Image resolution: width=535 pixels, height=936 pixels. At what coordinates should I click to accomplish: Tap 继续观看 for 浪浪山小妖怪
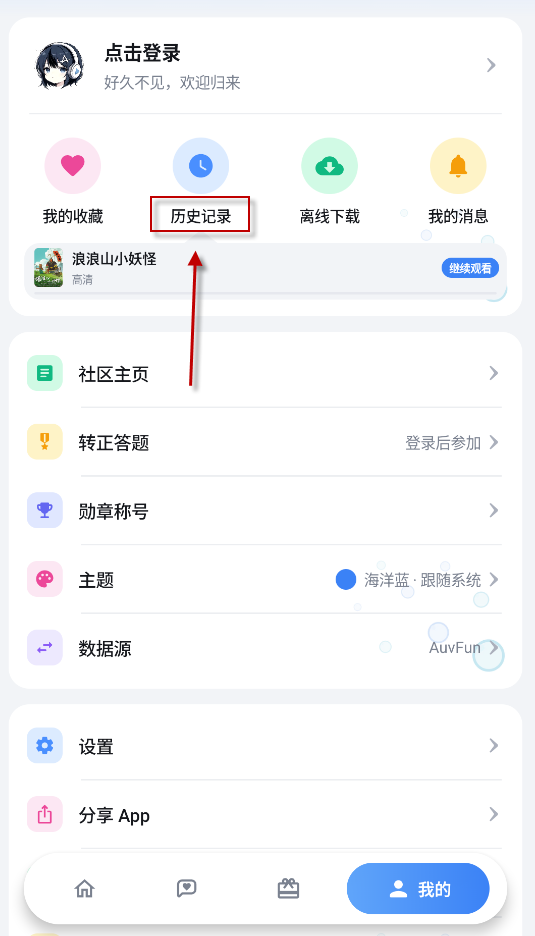[471, 269]
